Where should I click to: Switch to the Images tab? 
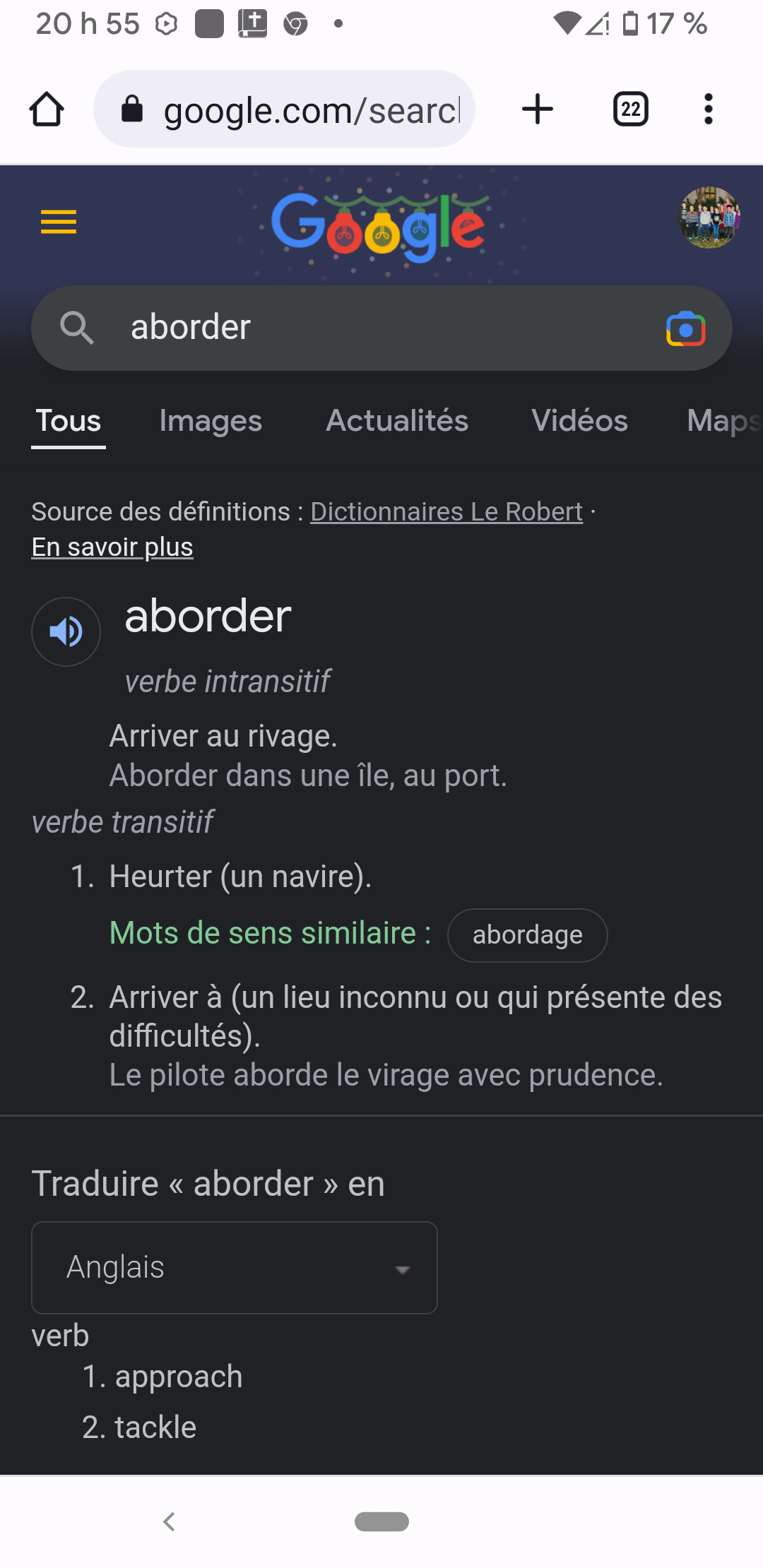211,421
